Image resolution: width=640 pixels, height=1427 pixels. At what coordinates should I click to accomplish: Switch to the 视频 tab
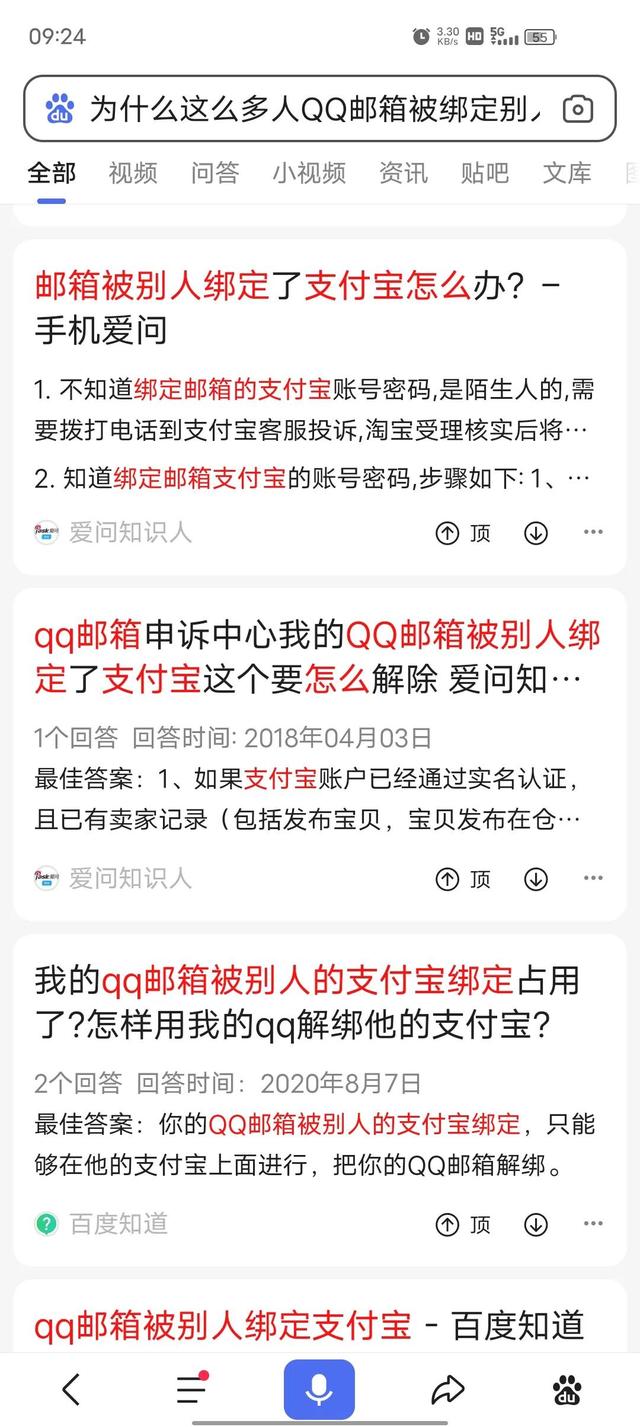(x=133, y=173)
